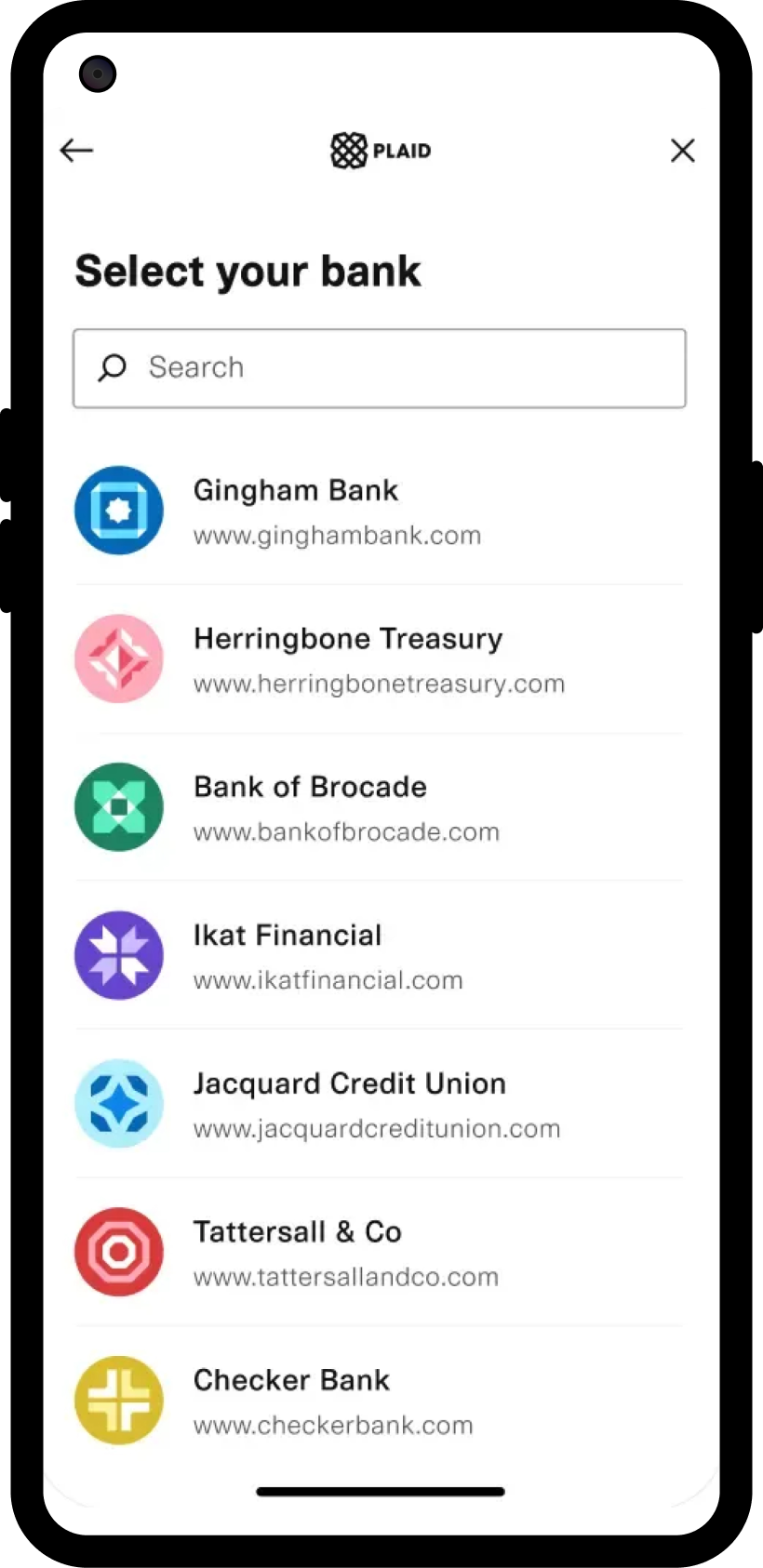Image resolution: width=763 pixels, height=1568 pixels.
Task: Go back using the arrow icon
Action: tap(76, 150)
